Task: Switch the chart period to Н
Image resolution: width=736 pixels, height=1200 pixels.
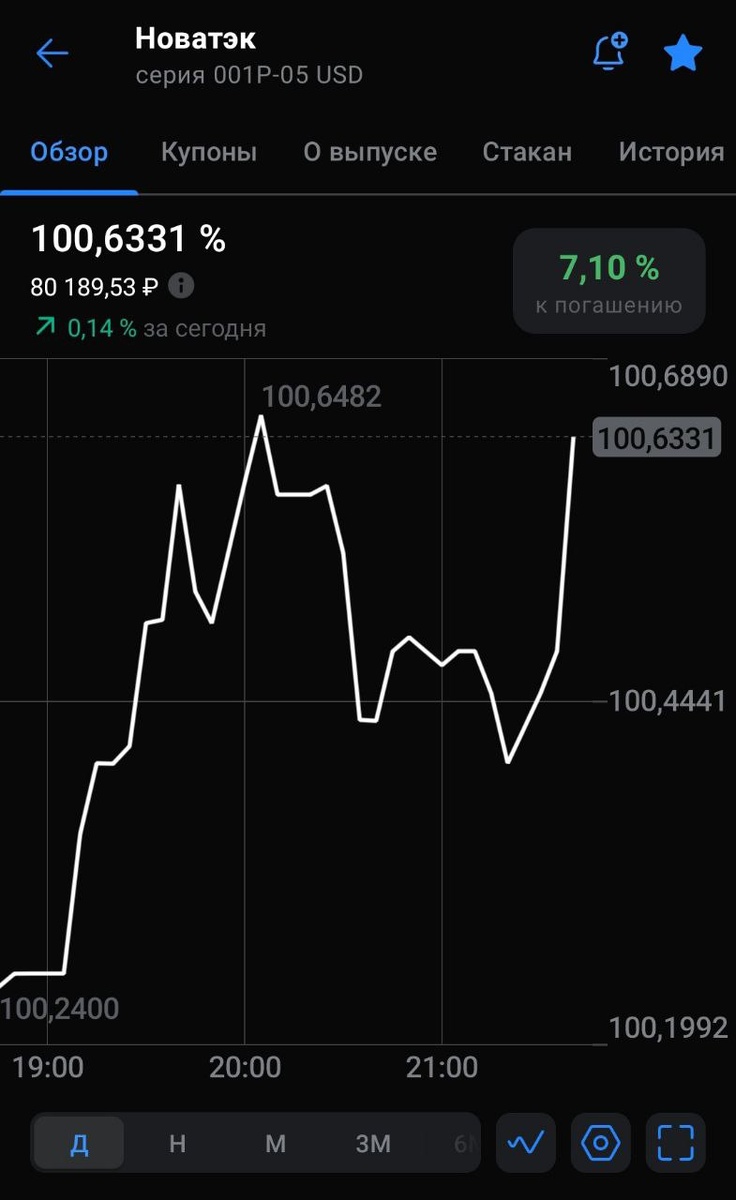Action: (x=177, y=1143)
